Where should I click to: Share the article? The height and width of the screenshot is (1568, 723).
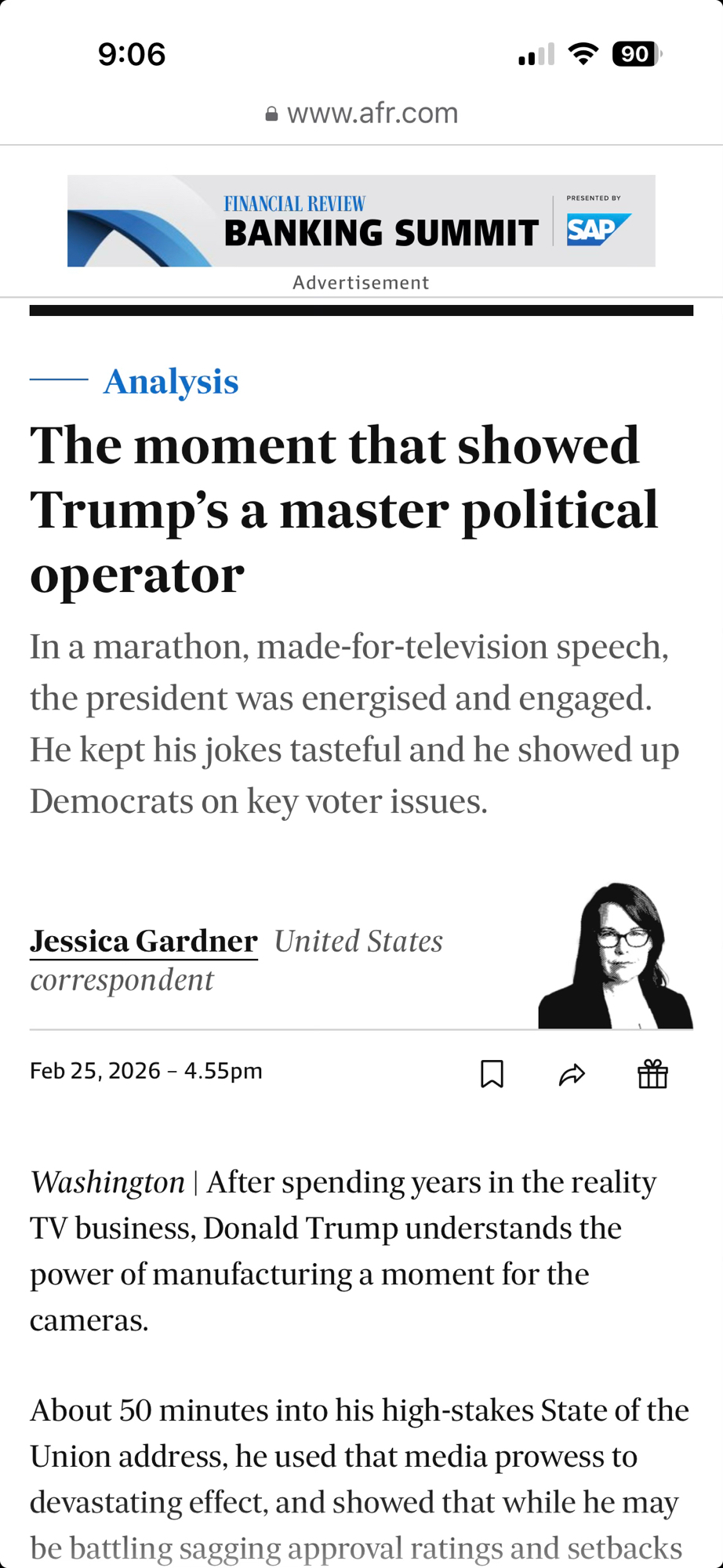(x=572, y=1074)
